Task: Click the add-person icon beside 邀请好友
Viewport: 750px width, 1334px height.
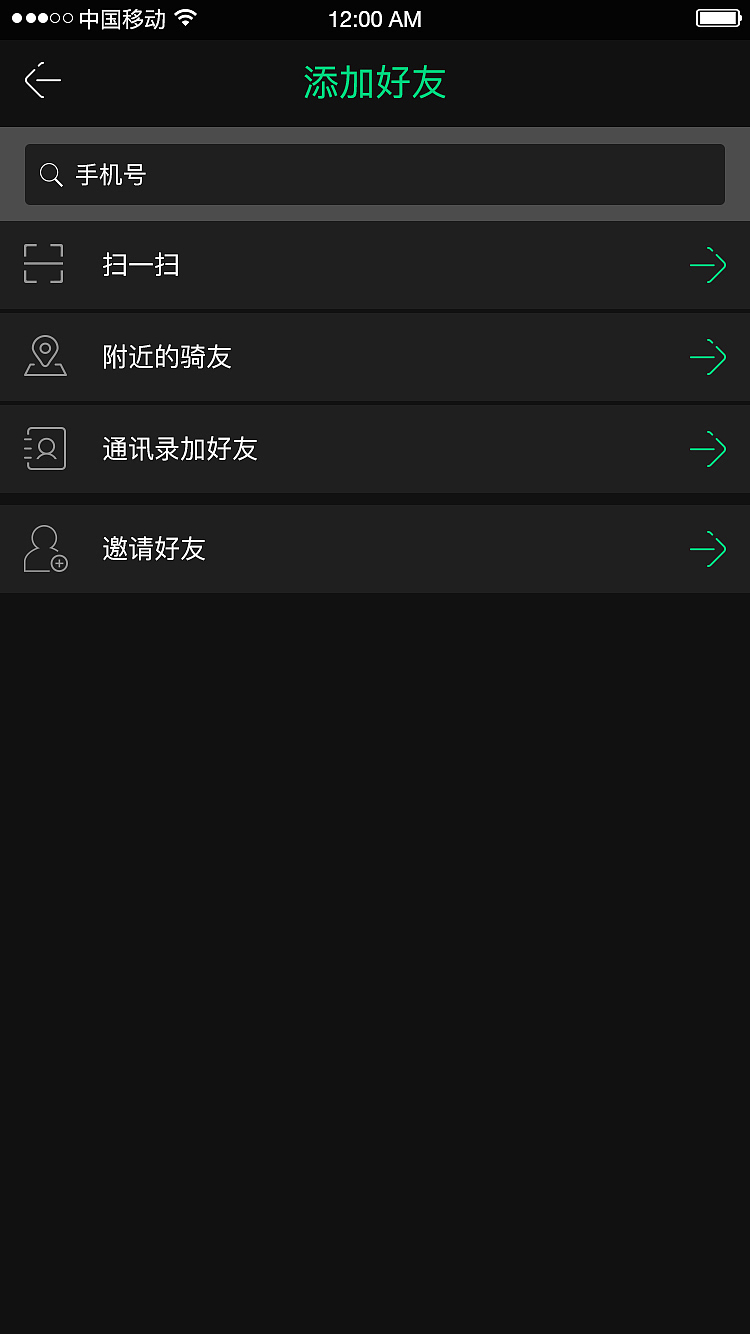Action: 44,548
